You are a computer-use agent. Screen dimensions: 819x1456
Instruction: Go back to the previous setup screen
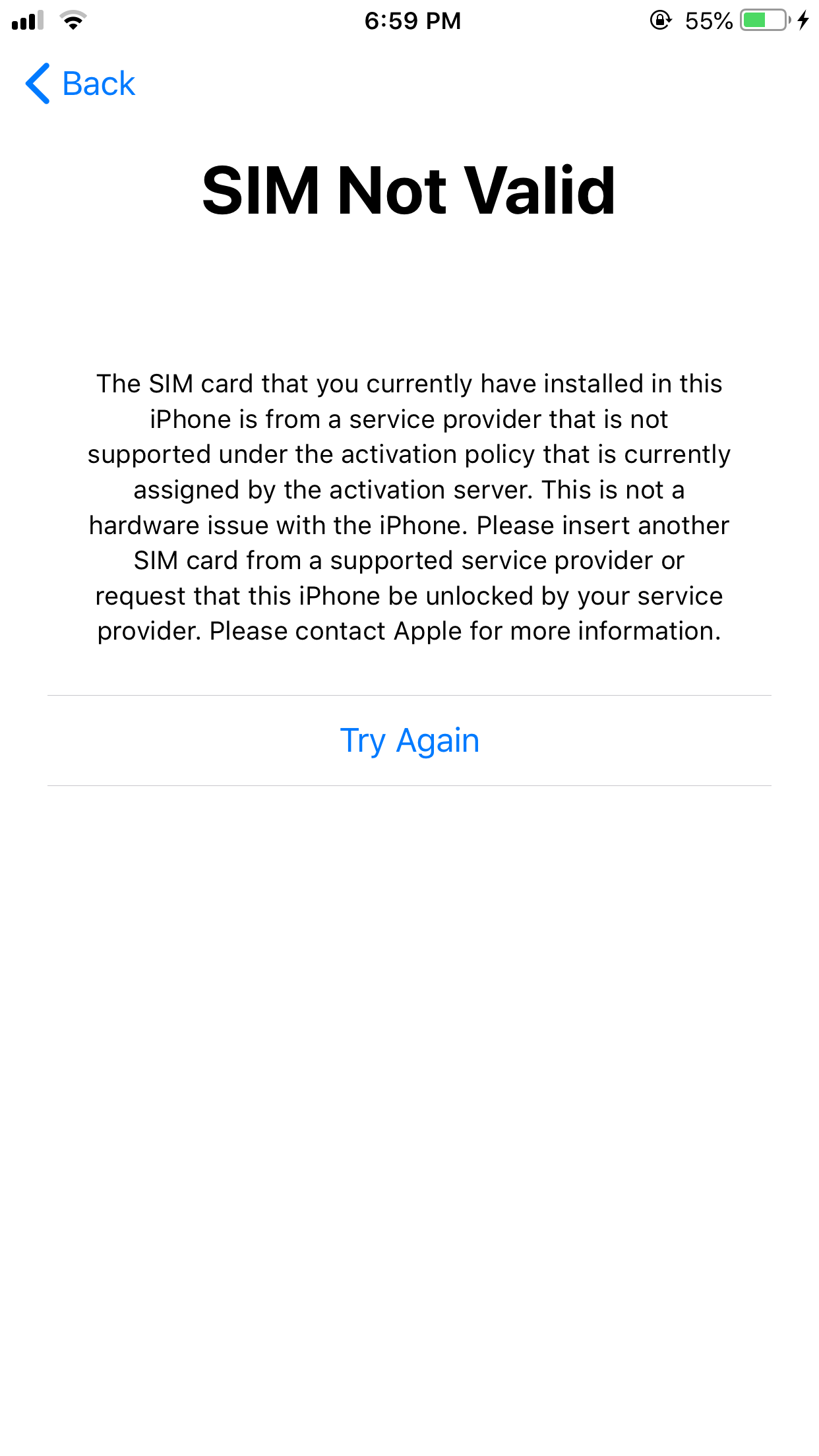(x=80, y=84)
